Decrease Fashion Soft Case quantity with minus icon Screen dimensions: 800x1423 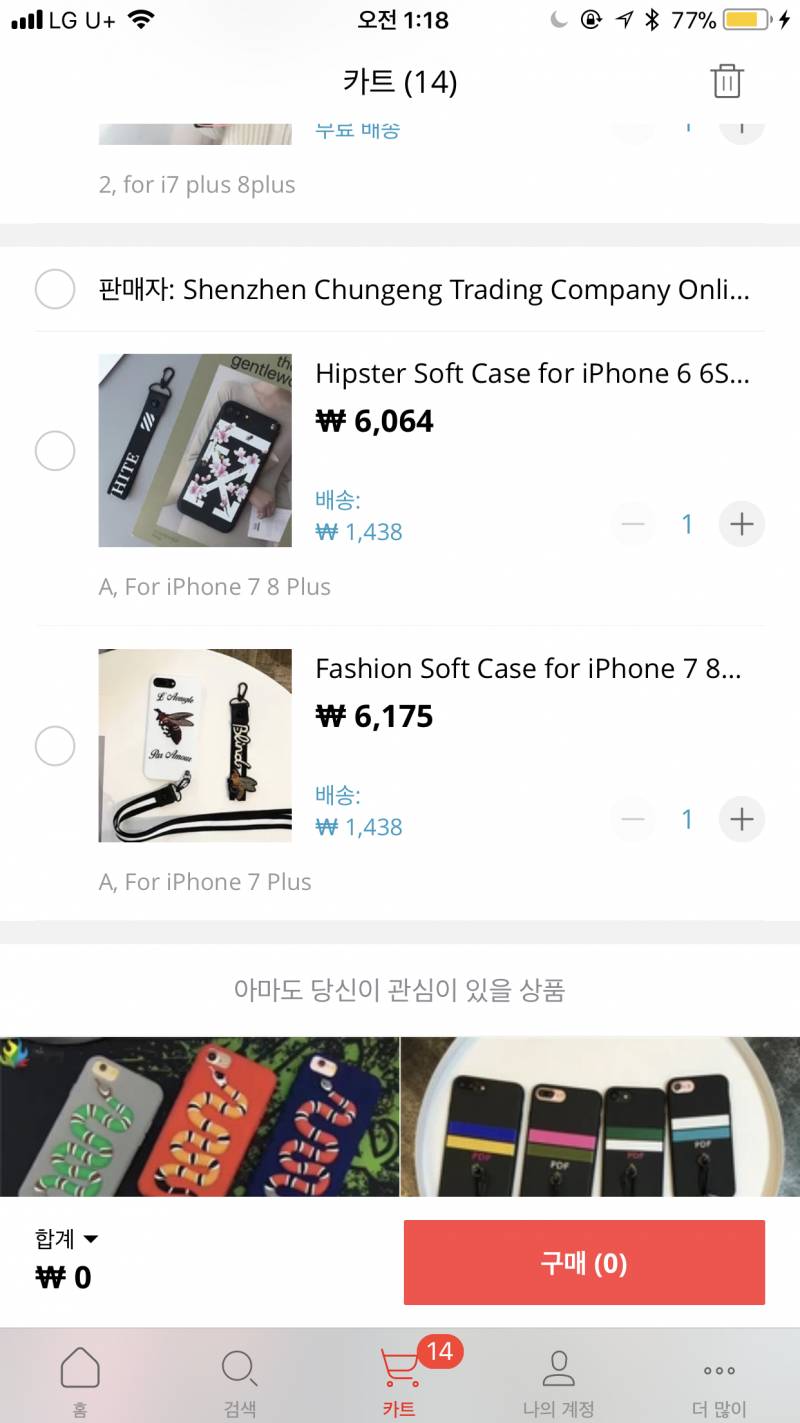tap(633, 818)
